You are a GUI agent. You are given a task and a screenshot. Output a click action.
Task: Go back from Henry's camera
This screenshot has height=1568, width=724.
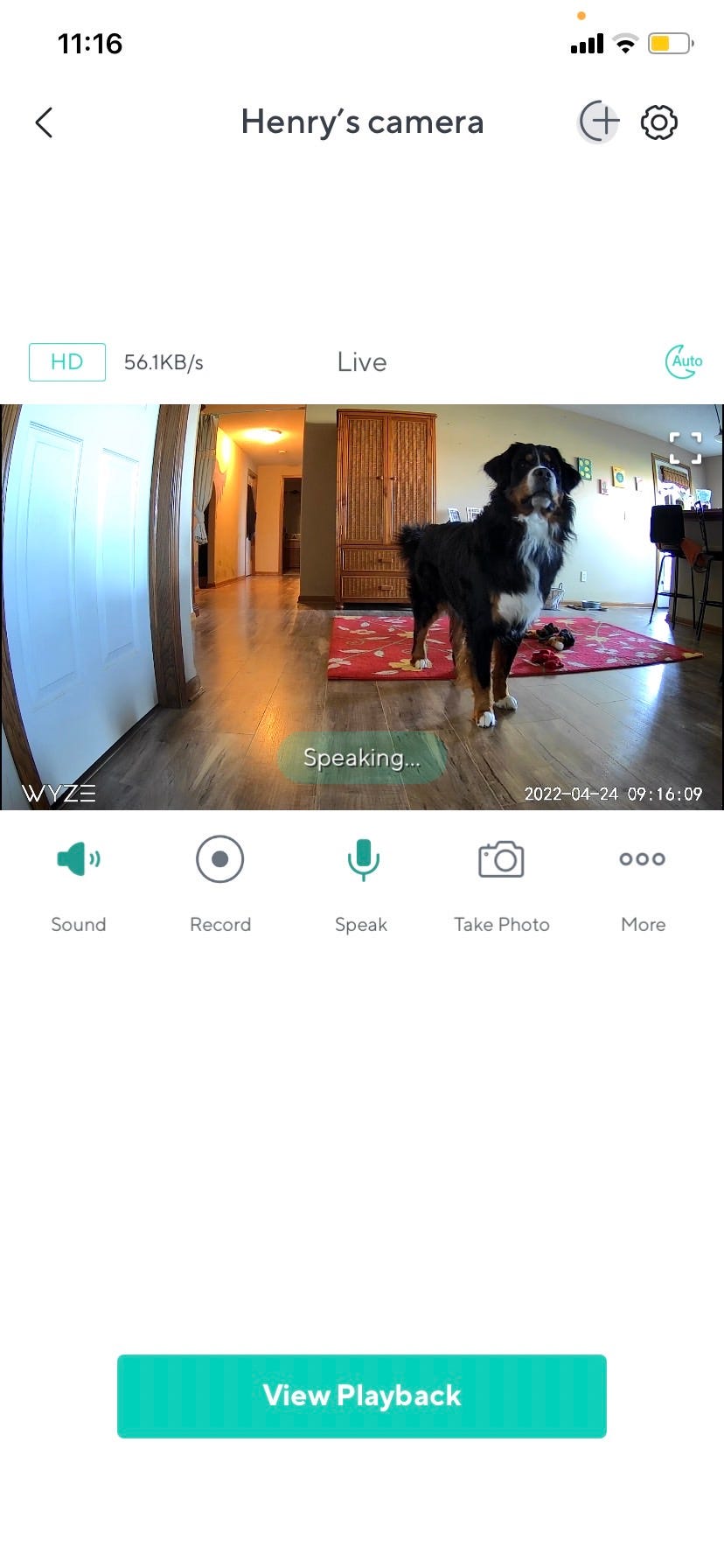click(x=44, y=122)
